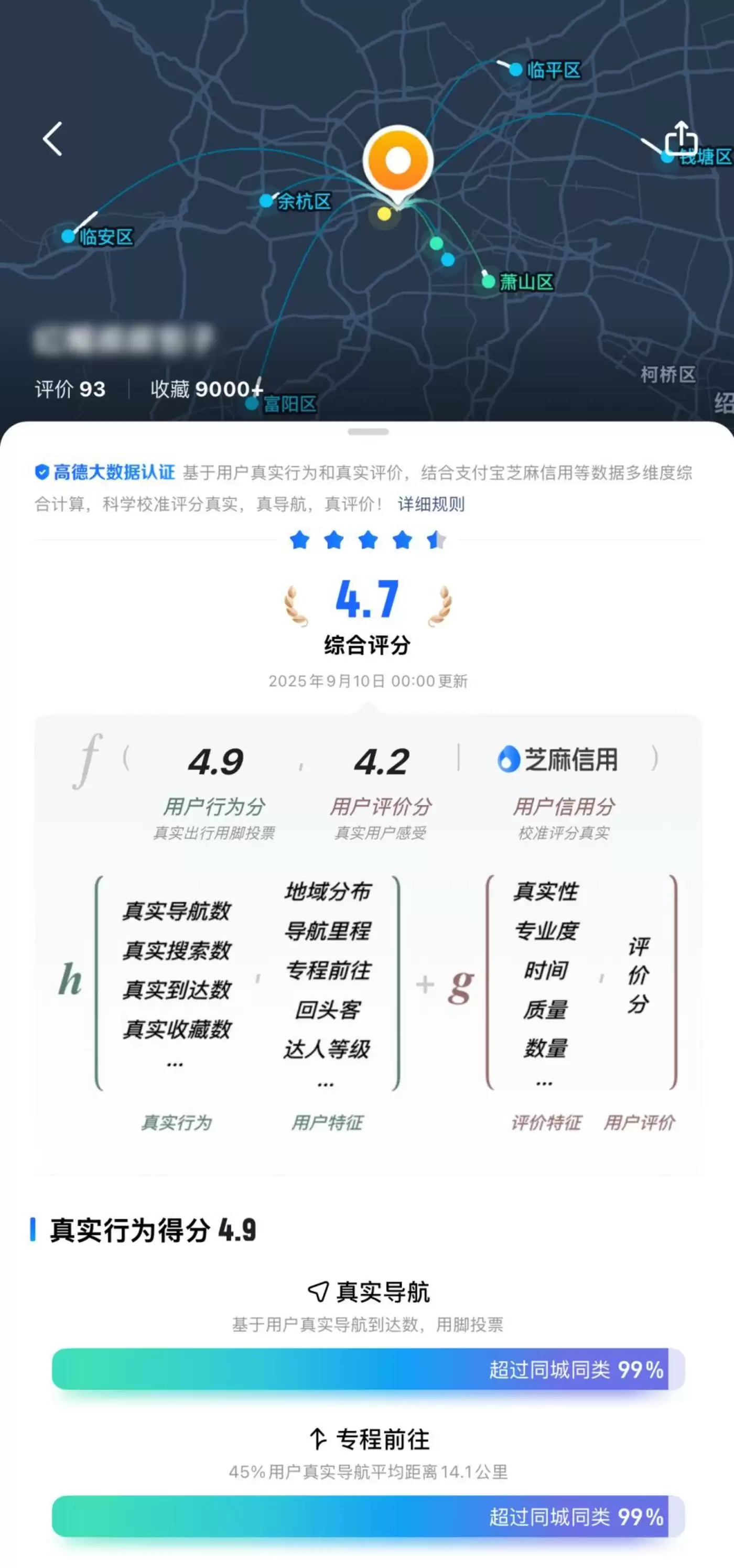Viewport: 734px width, 1568px height.
Task: Open the 详细规则 rules link
Action: pyautogui.click(x=436, y=505)
